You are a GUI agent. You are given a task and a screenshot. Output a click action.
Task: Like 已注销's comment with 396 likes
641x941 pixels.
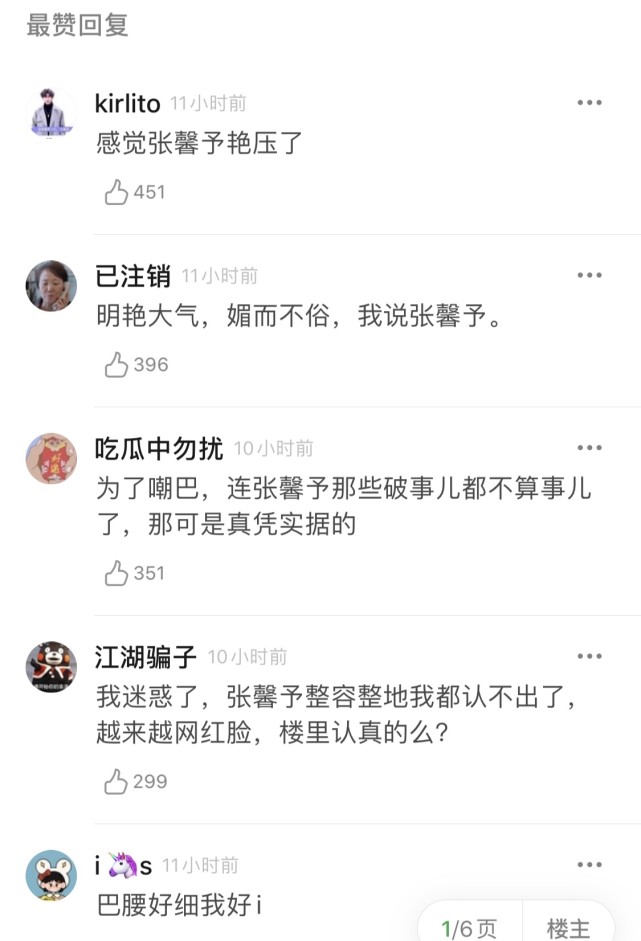click(x=117, y=365)
